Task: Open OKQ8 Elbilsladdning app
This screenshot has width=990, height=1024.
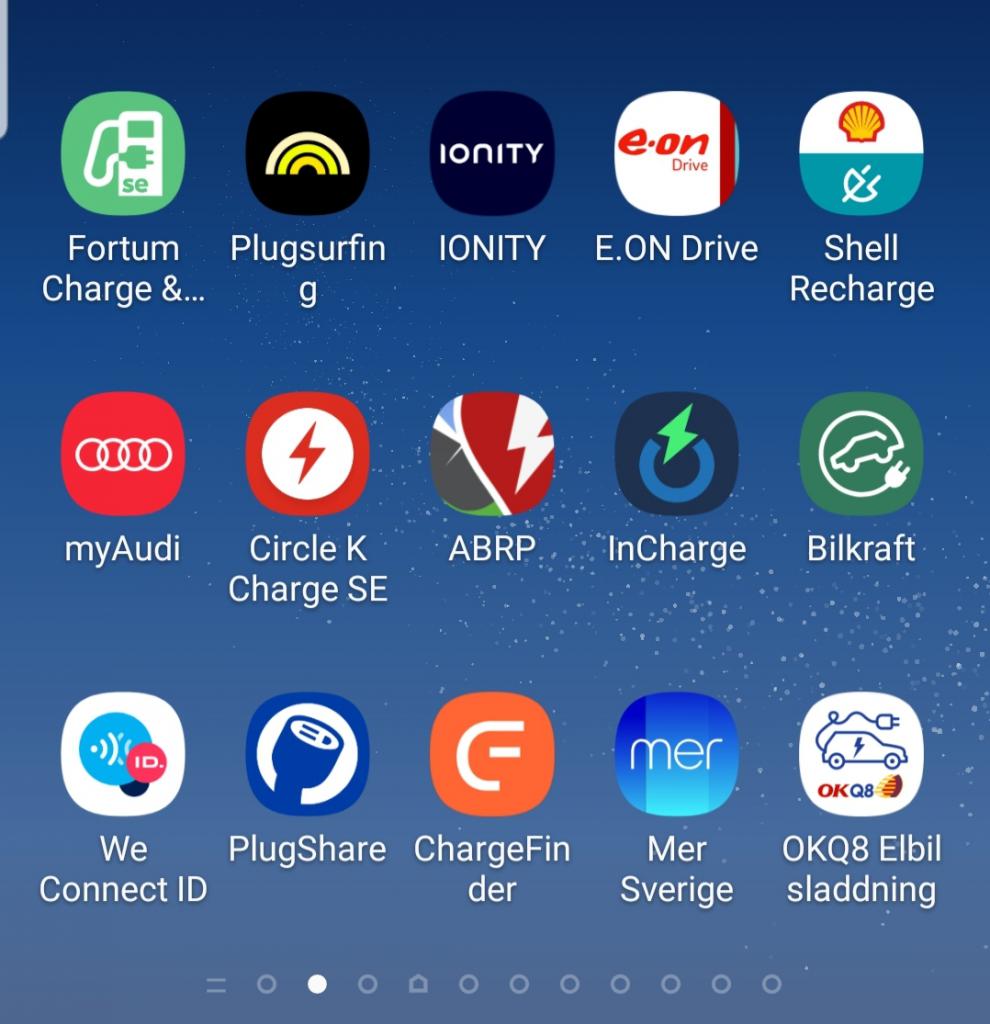Action: coord(861,753)
